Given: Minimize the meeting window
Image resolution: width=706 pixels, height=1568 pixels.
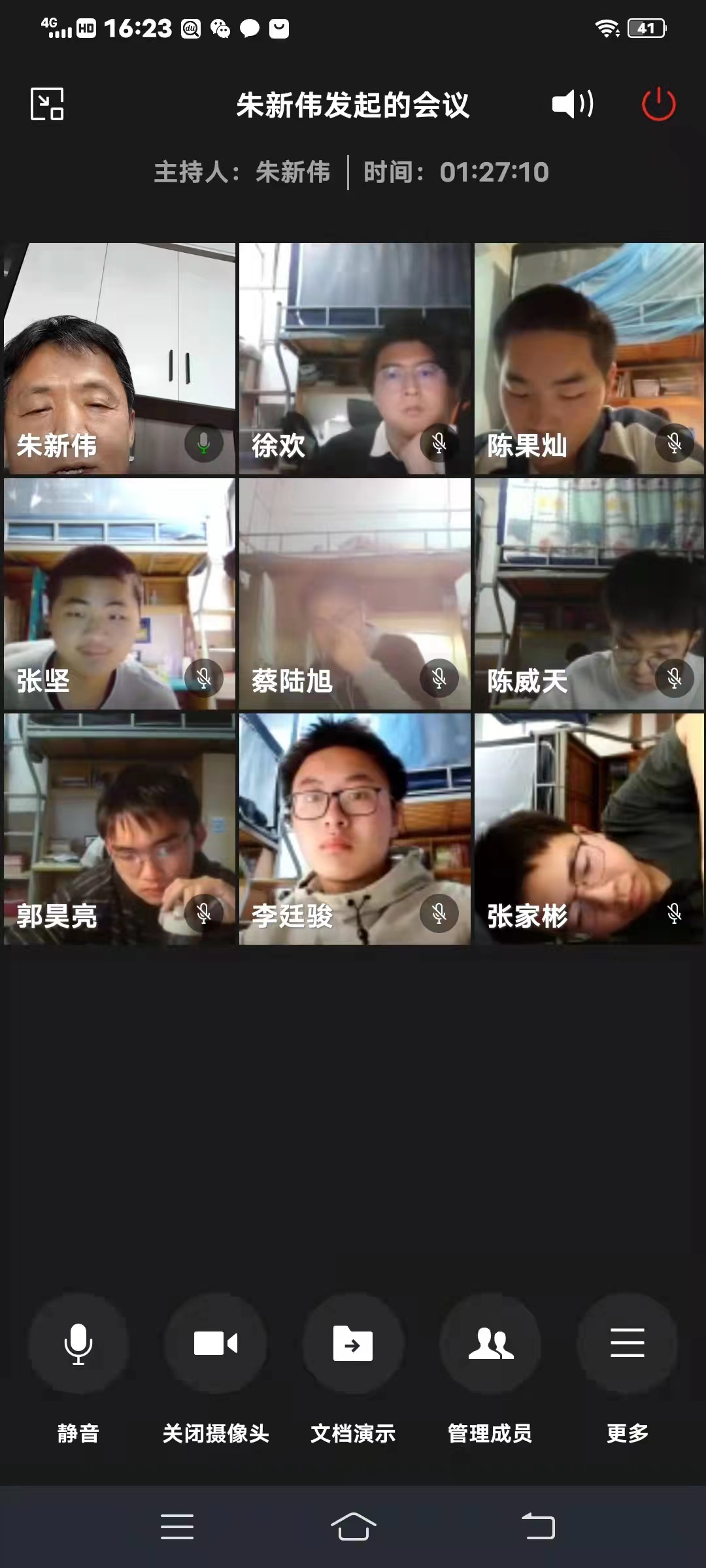Looking at the screenshot, I should point(47,104).
